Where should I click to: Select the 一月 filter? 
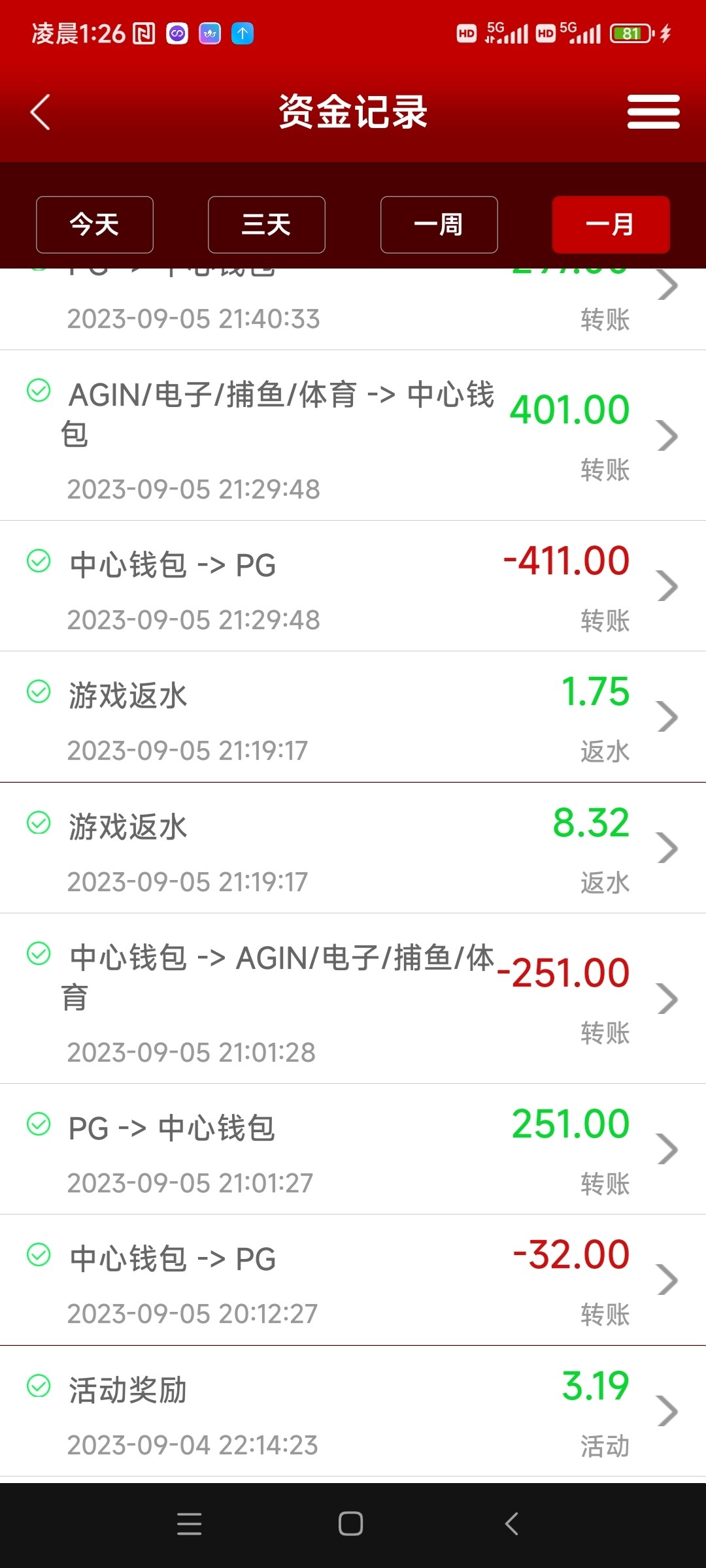click(611, 225)
